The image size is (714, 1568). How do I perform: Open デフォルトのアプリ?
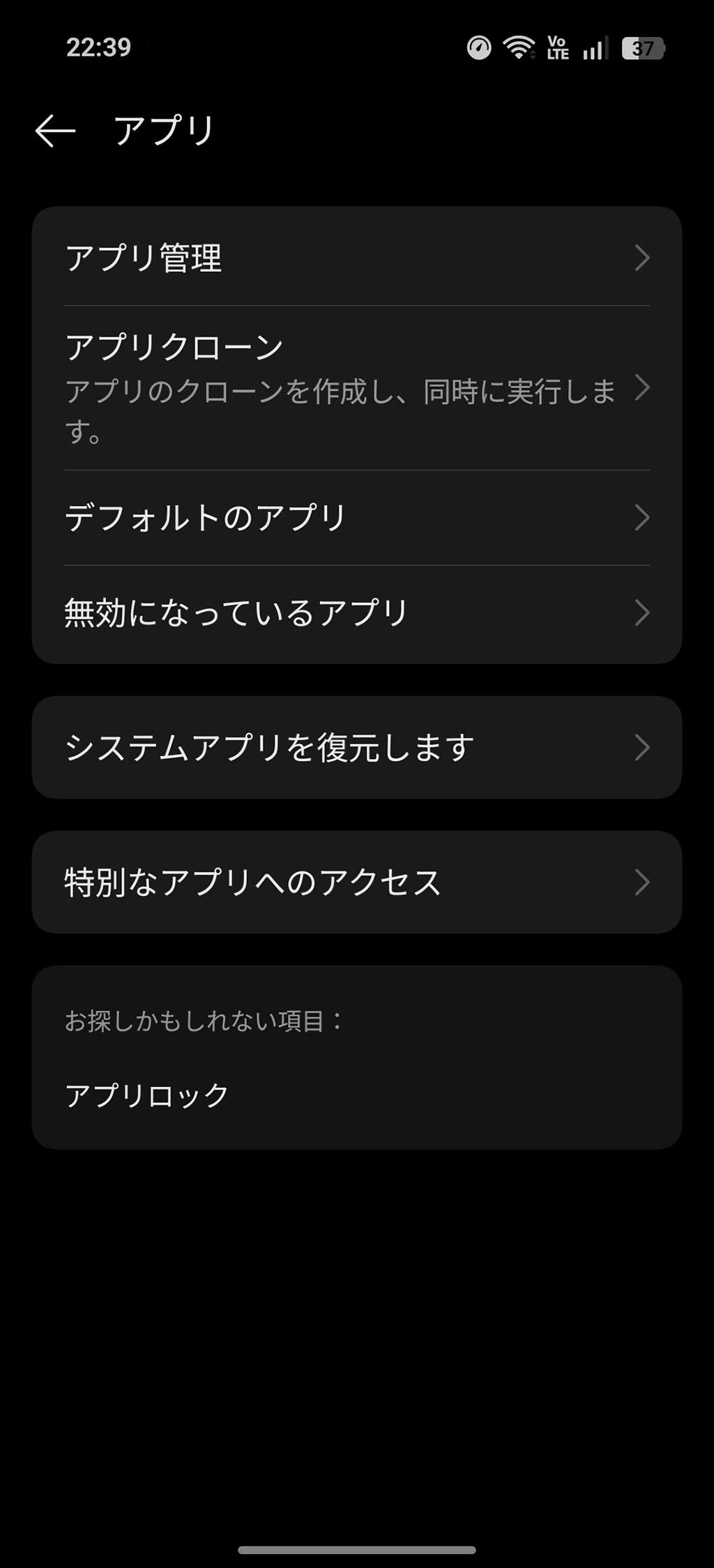[357, 518]
